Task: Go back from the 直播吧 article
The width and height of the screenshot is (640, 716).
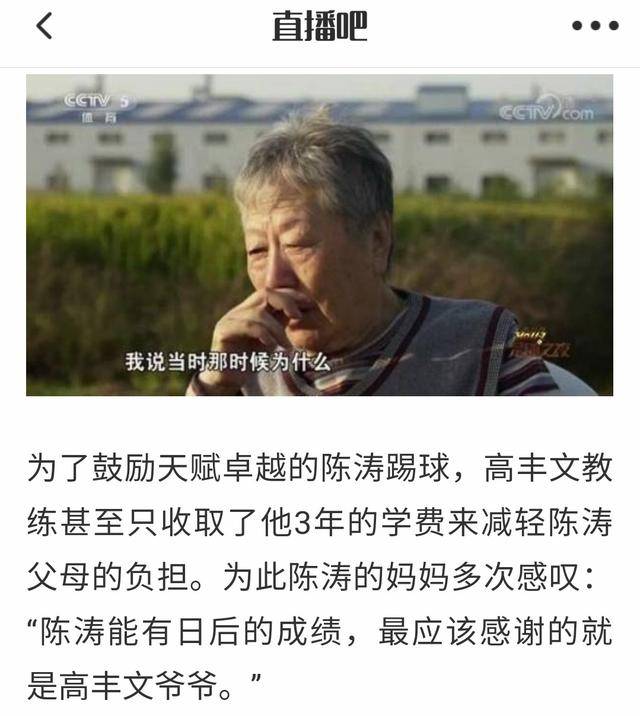Action: click(43, 27)
